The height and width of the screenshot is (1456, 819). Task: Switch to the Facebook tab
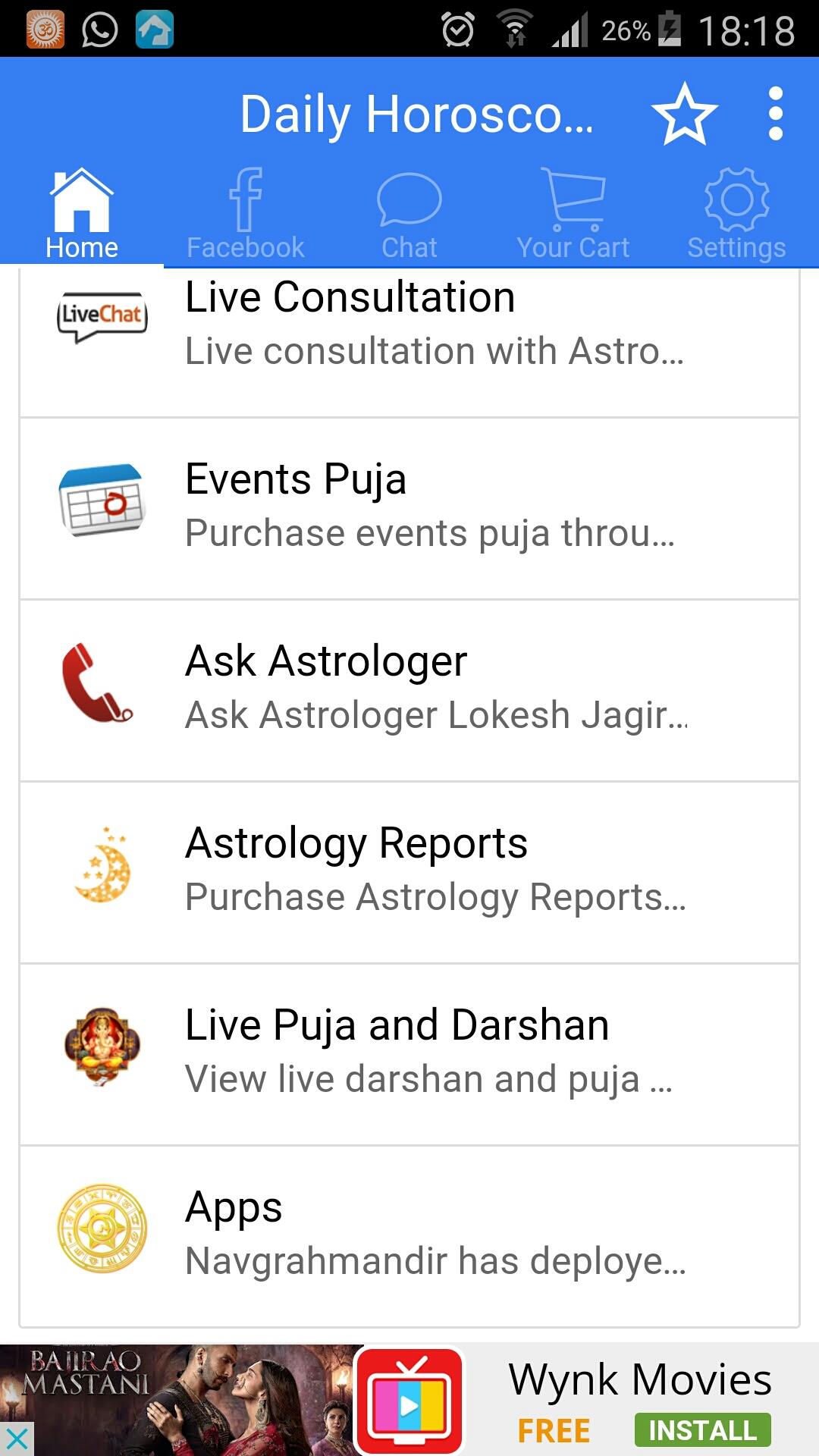pyautogui.click(x=245, y=215)
